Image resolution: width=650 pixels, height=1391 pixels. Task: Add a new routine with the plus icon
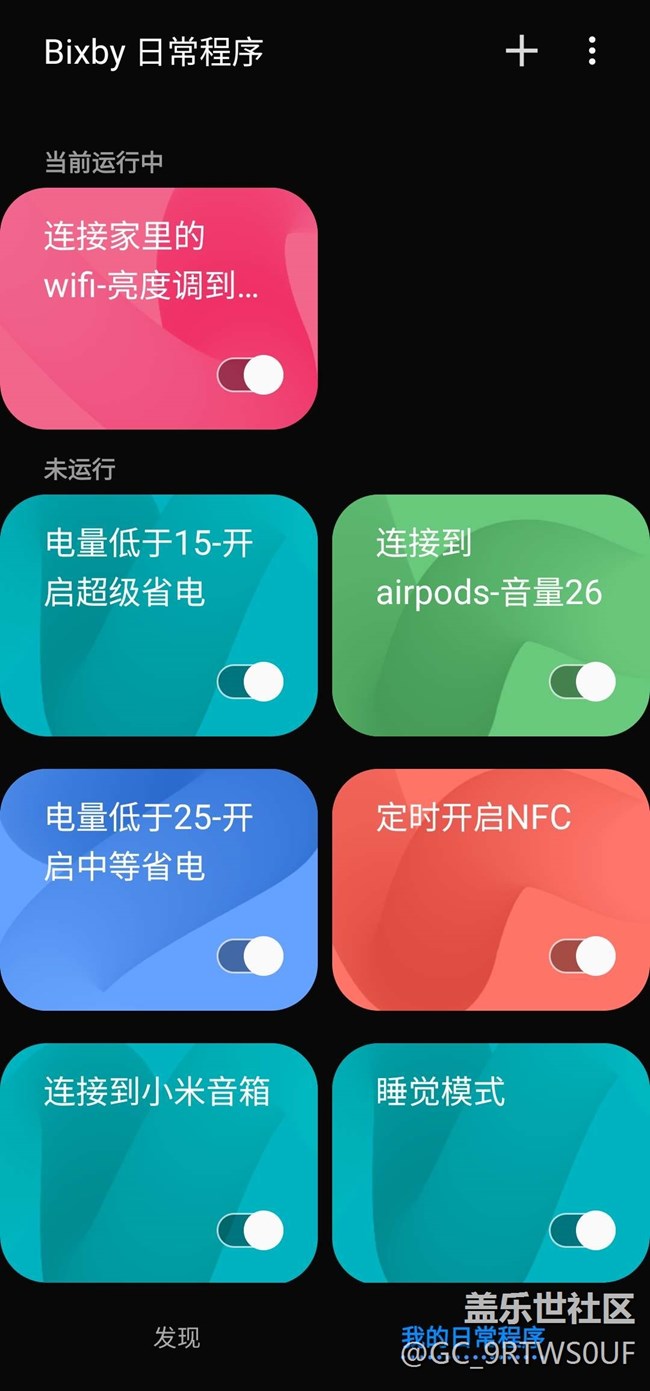(521, 51)
